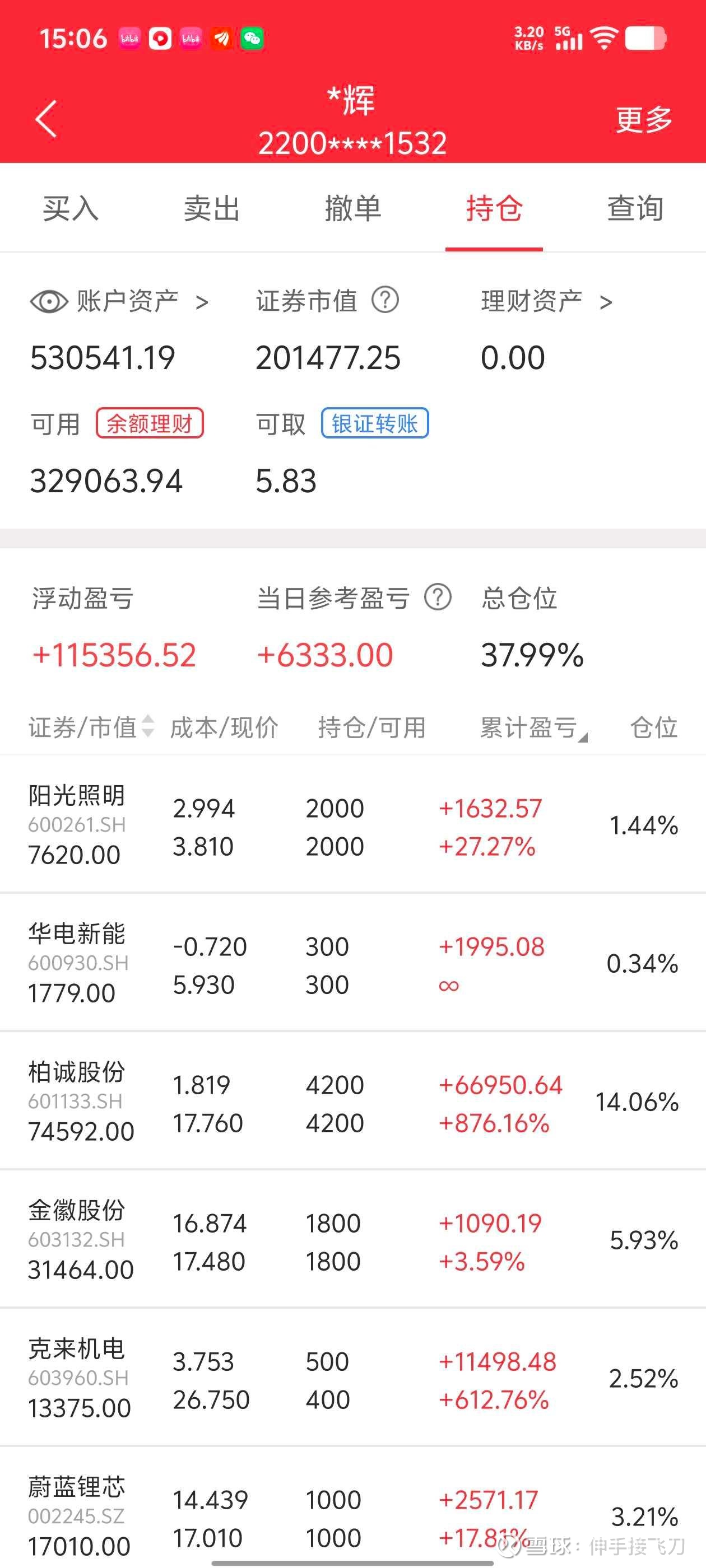This screenshot has height=1568, width=706.
Task: Sort holdings by 证券/市值
Action: click(x=91, y=727)
